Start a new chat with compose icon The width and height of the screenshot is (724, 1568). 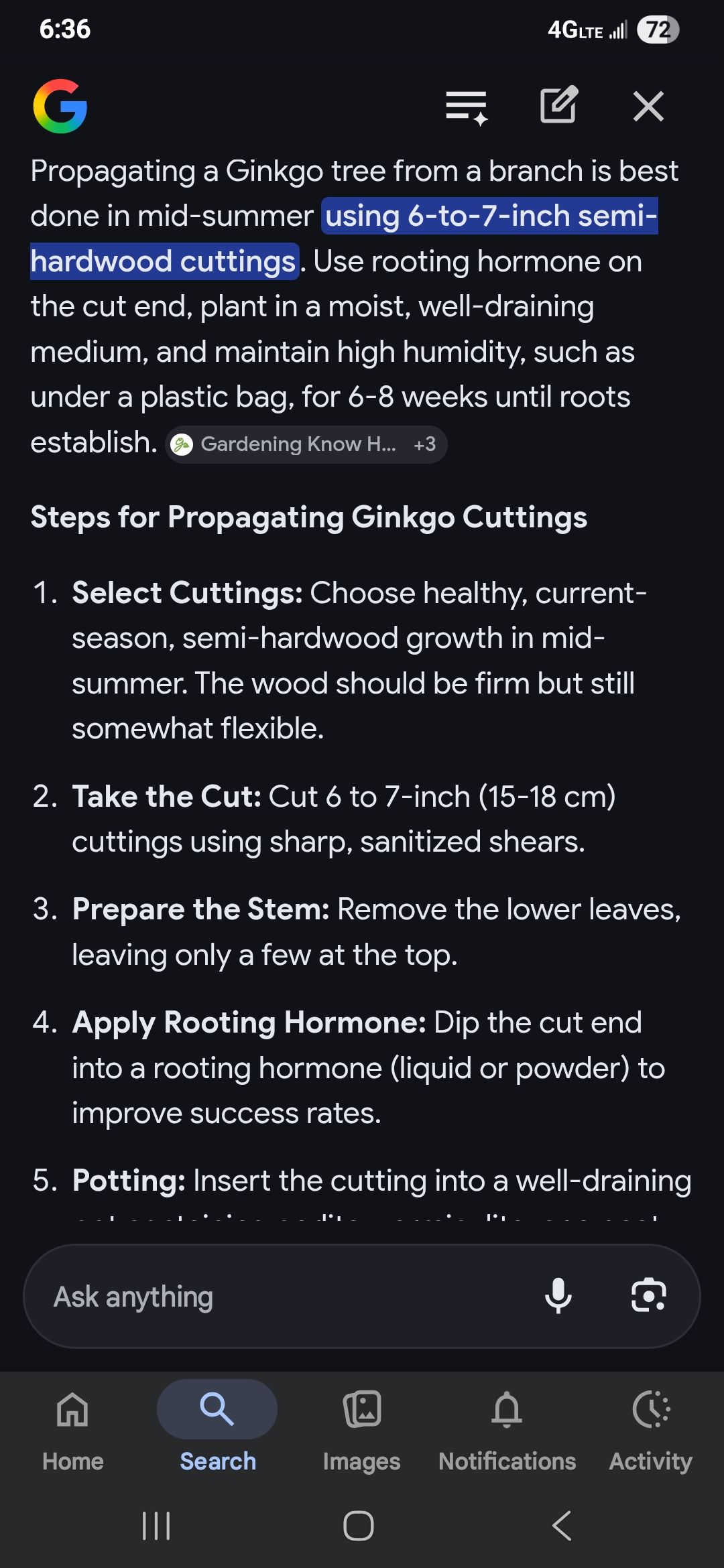click(558, 105)
